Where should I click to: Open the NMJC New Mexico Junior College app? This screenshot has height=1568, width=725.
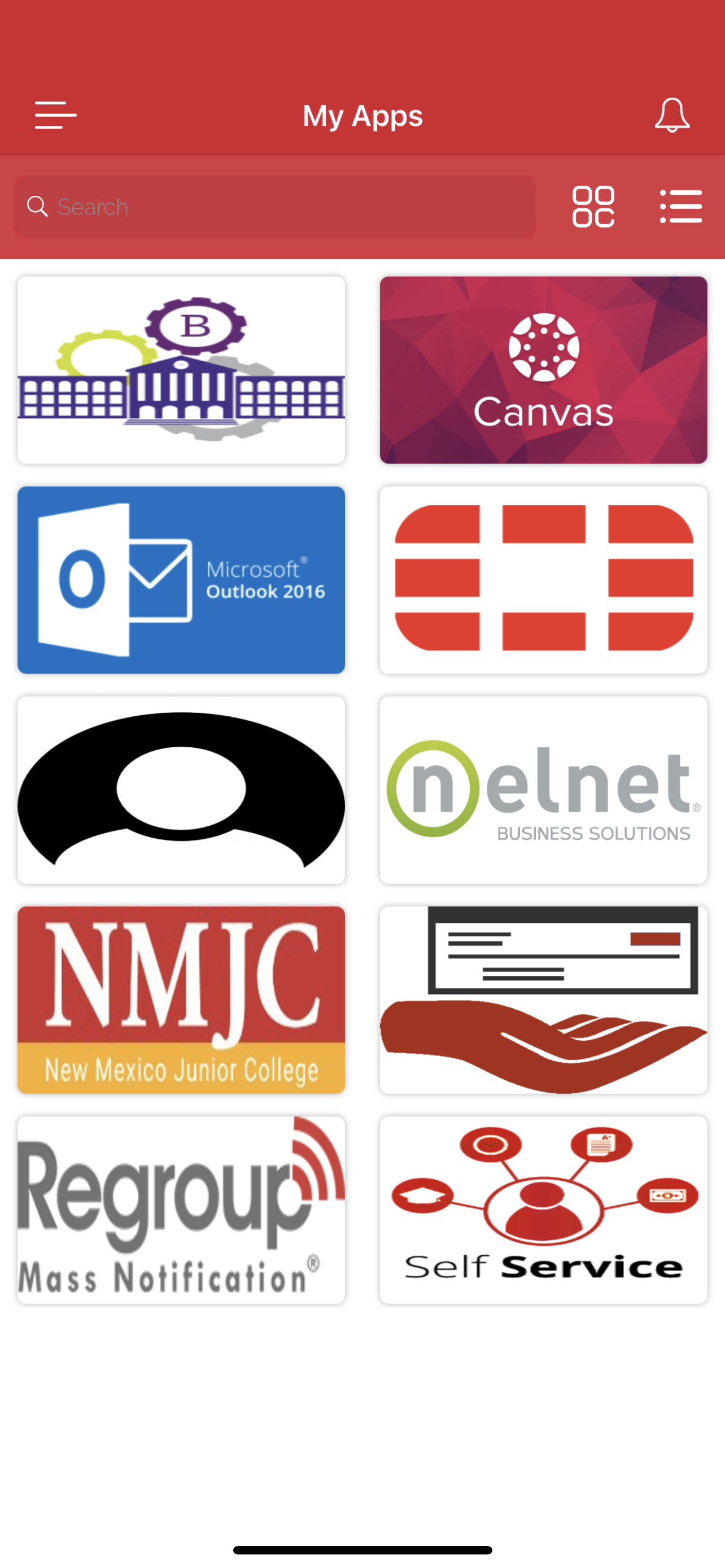[x=181, y=1000]
